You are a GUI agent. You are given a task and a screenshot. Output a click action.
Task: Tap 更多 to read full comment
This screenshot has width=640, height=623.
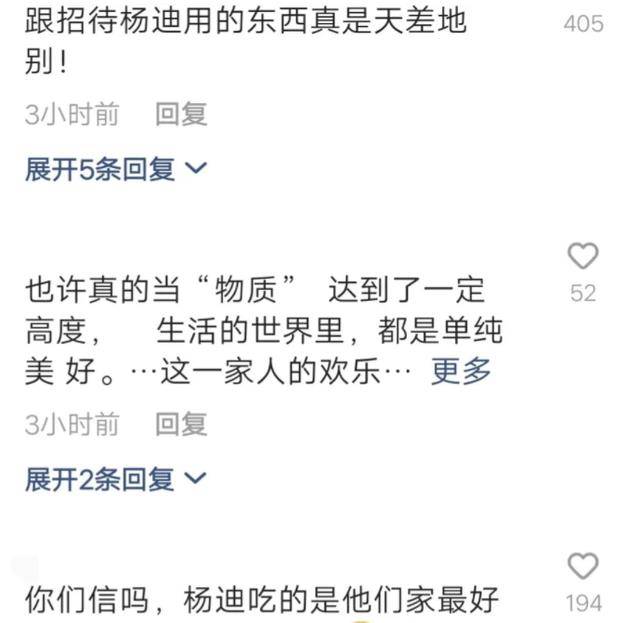tap(461, 372)
